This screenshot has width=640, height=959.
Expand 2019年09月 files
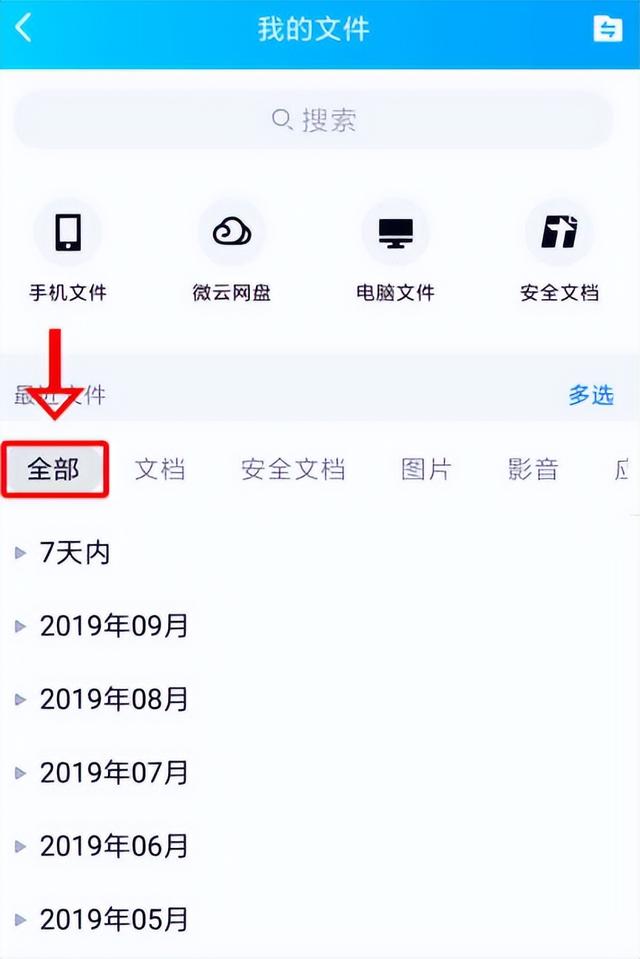[x=113, y=626]
